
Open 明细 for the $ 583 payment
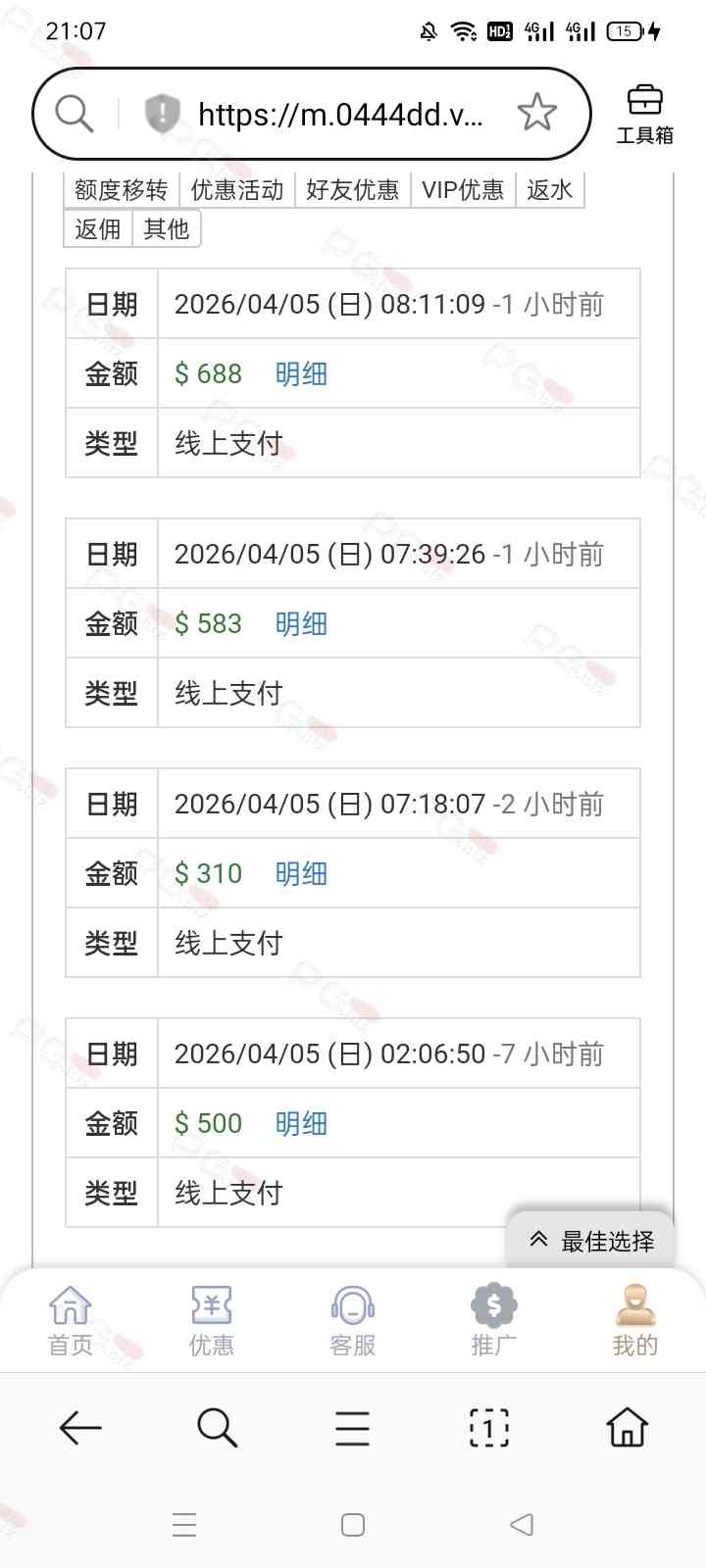click(x=301, y=623)
